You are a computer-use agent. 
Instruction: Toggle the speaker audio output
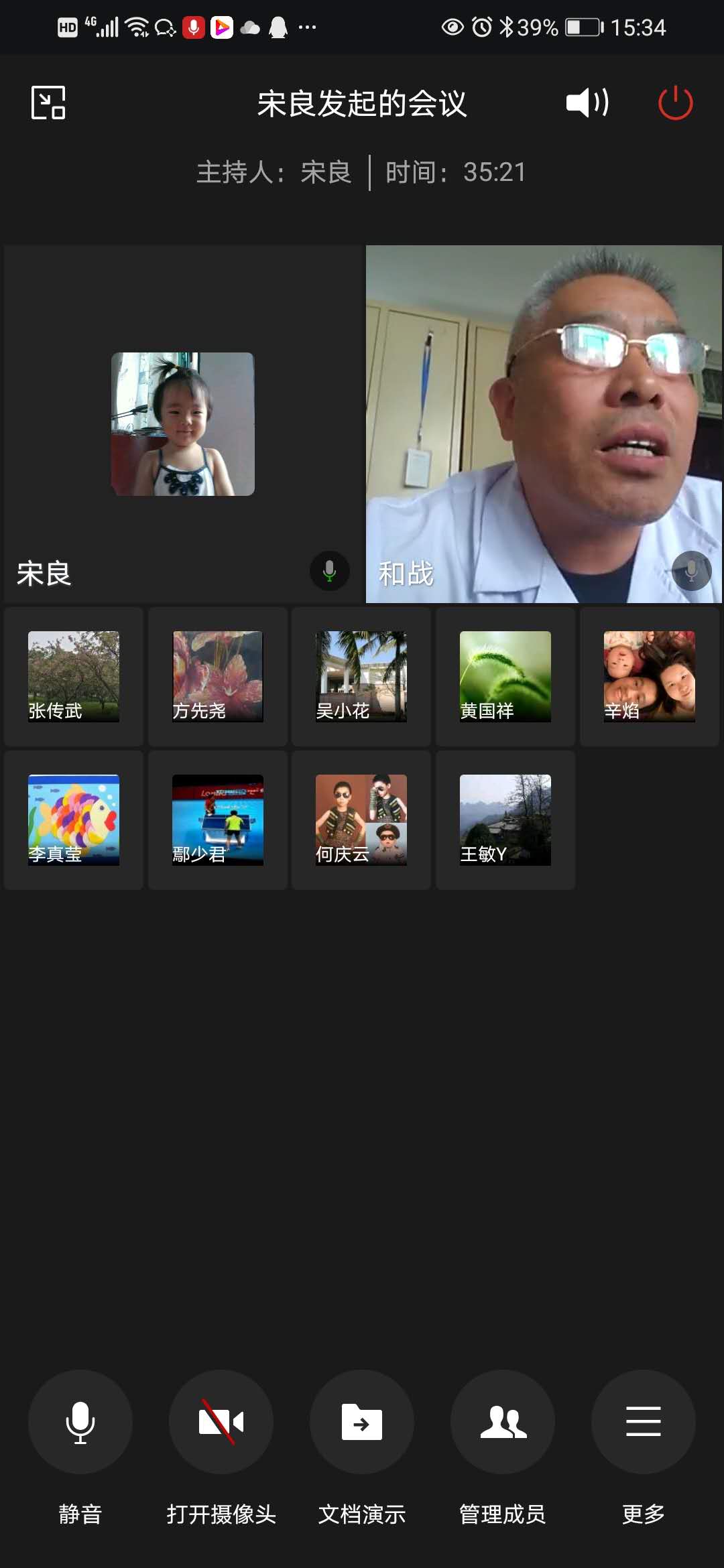587,103
